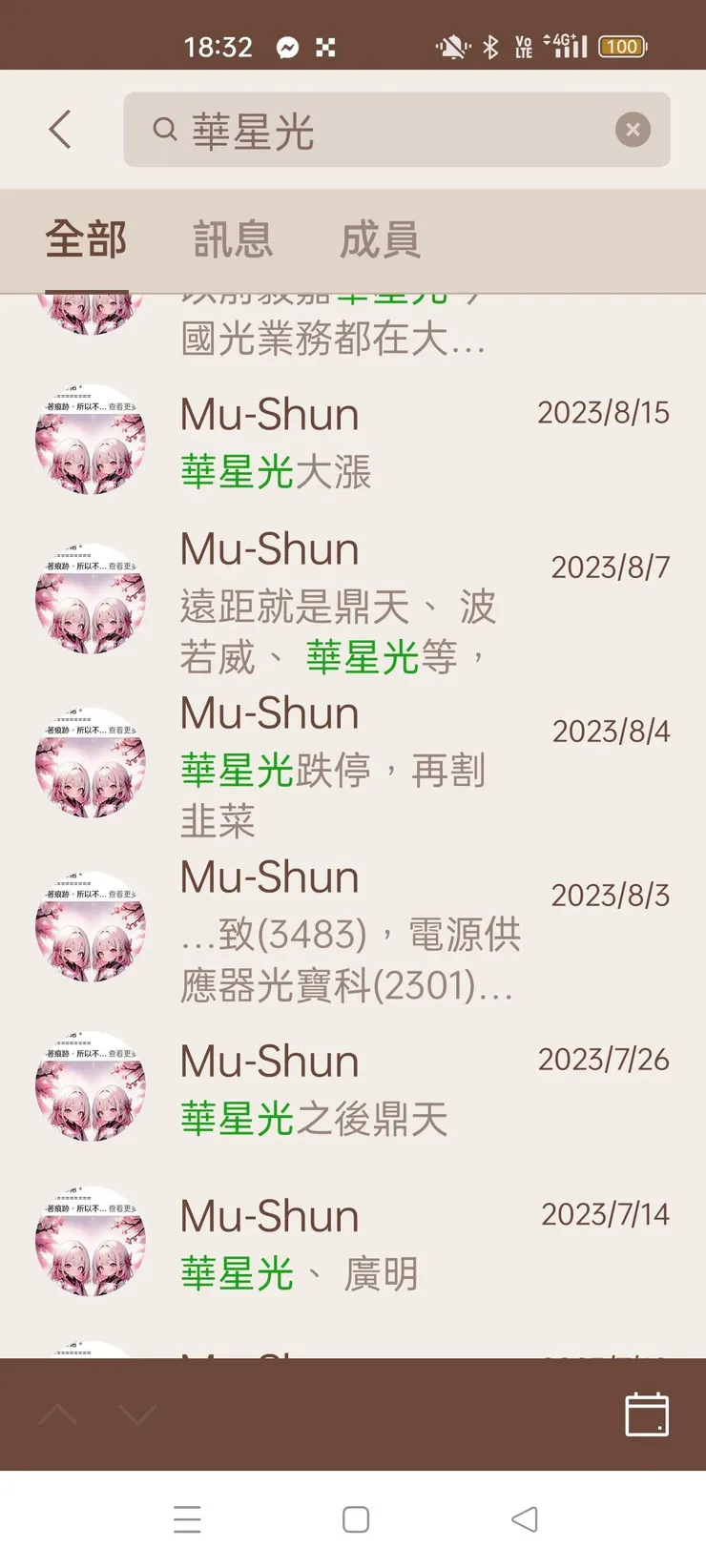
Task: Tap the calendar search icon
Action: pos(647,1415)
